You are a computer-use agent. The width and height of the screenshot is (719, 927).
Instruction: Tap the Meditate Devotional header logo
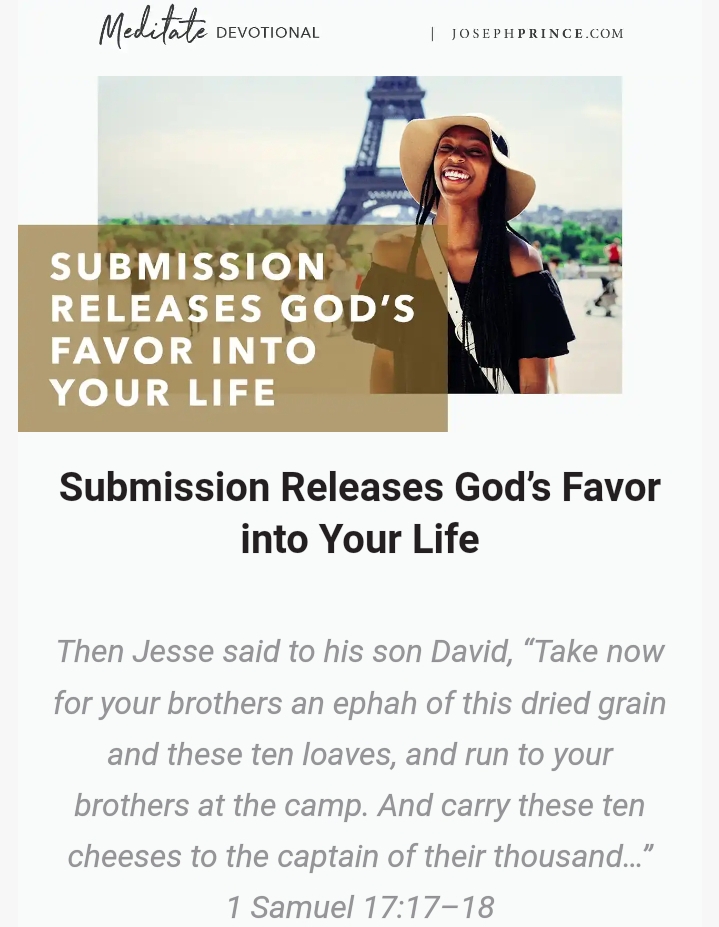coord(209,30)
